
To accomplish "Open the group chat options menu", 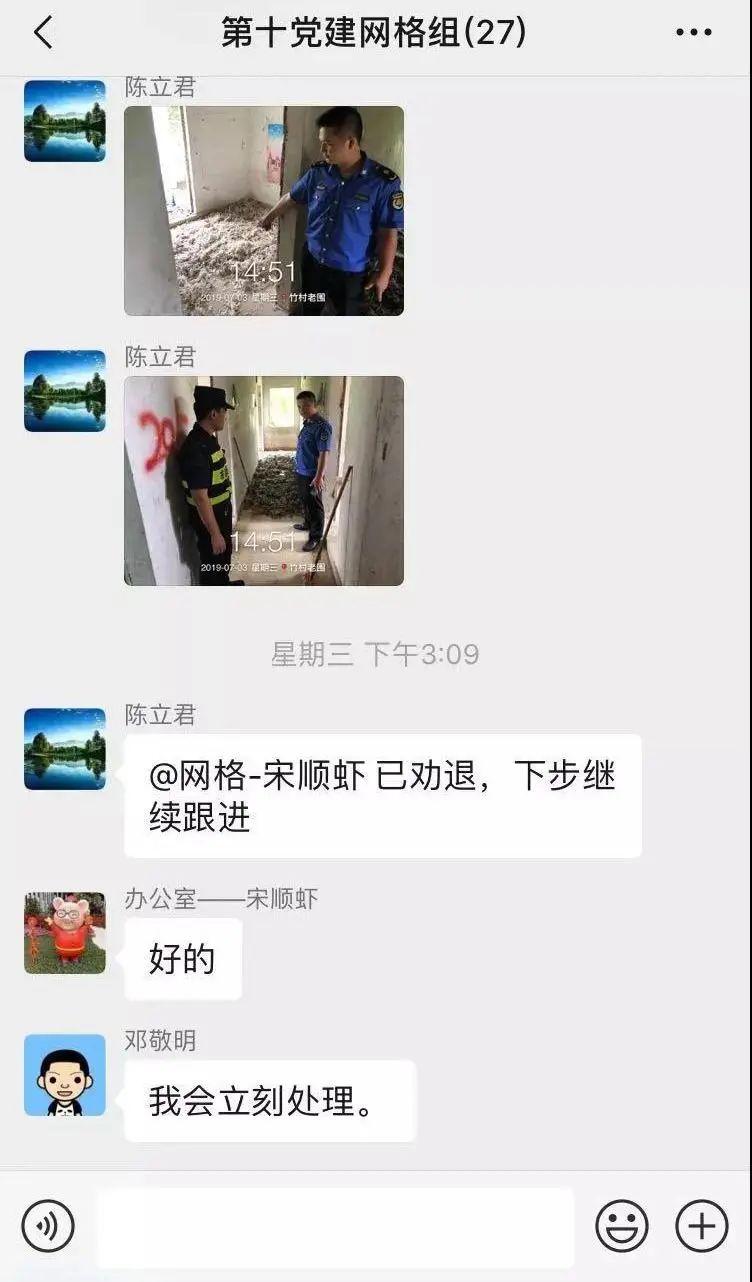I will [693, 33].
